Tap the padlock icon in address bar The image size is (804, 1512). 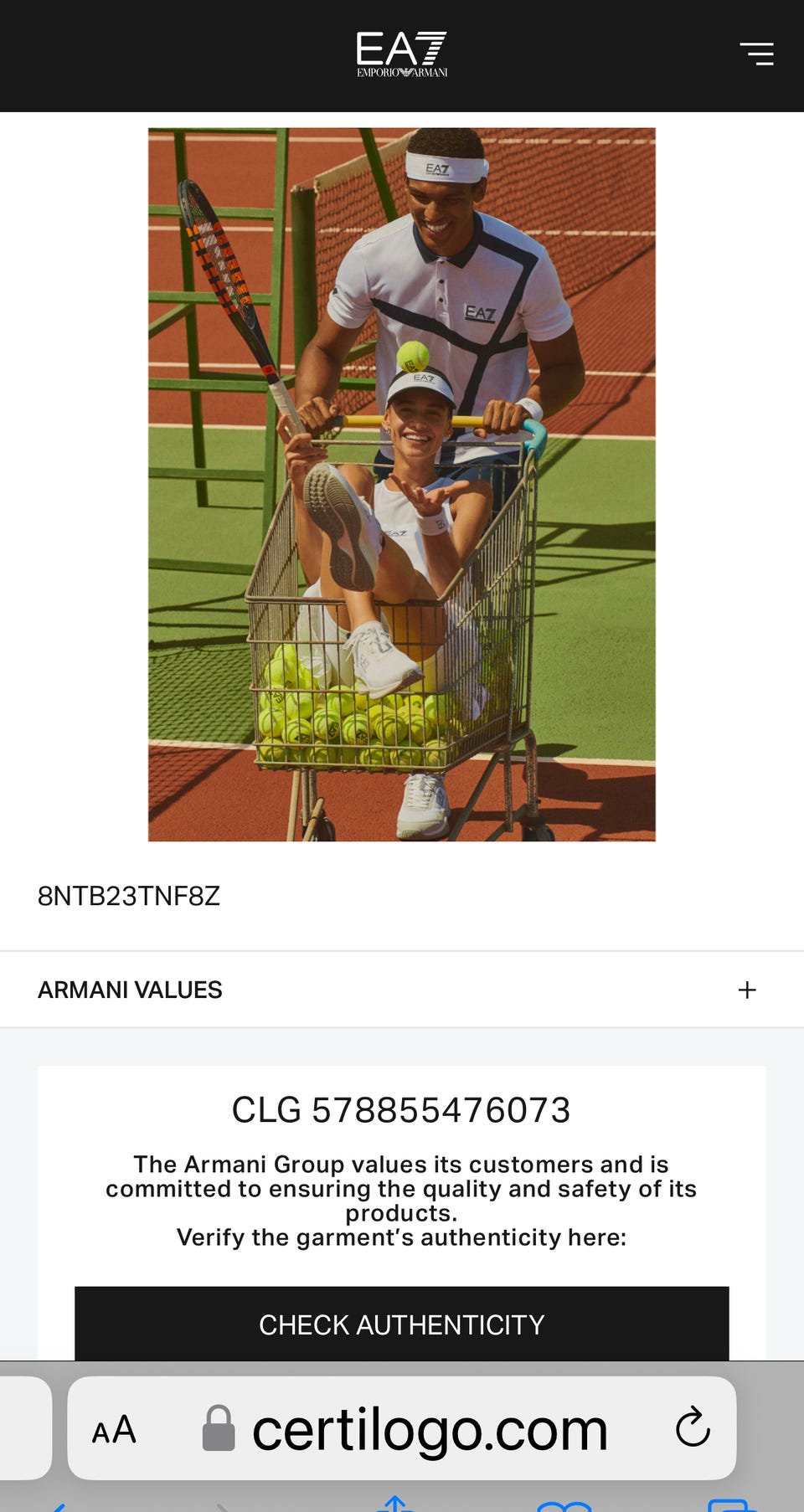pos(219,1429)
